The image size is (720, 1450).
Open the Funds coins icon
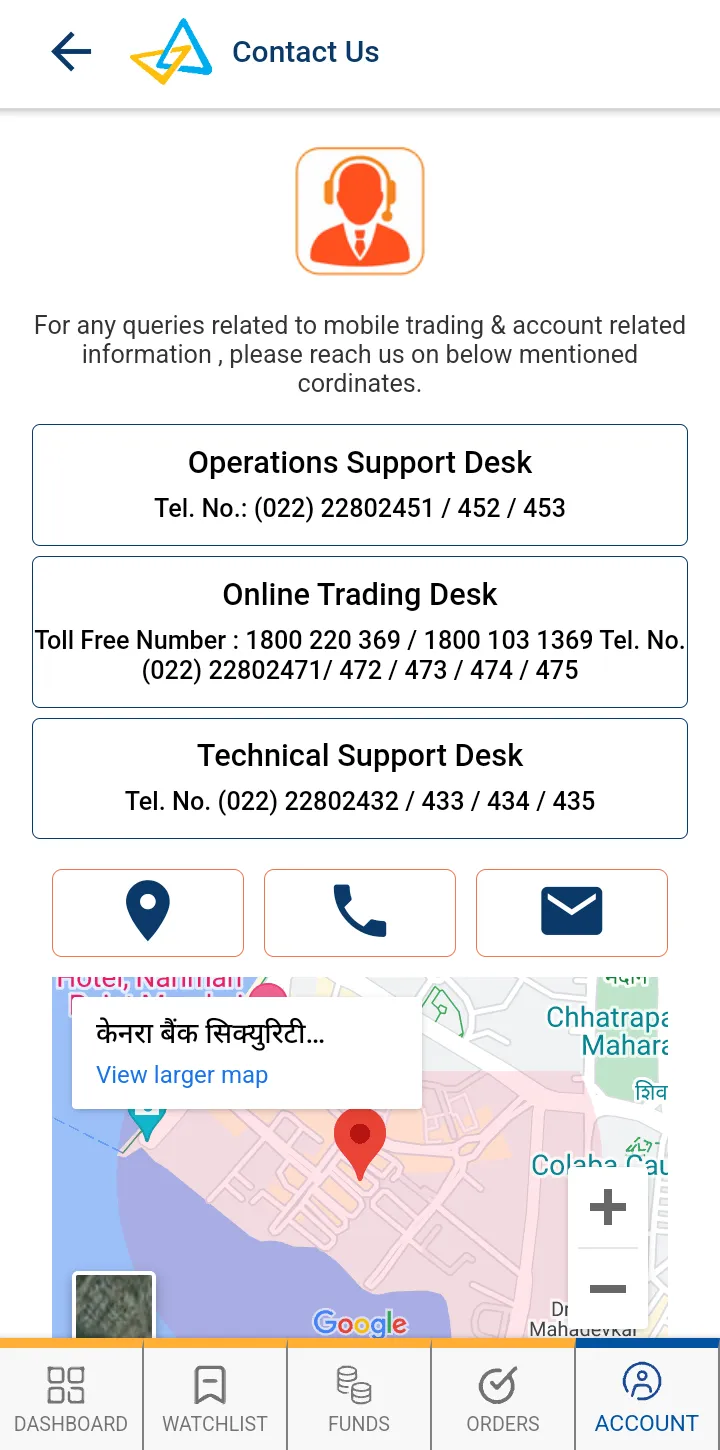pyautogui.click(x=359, y=1384)
